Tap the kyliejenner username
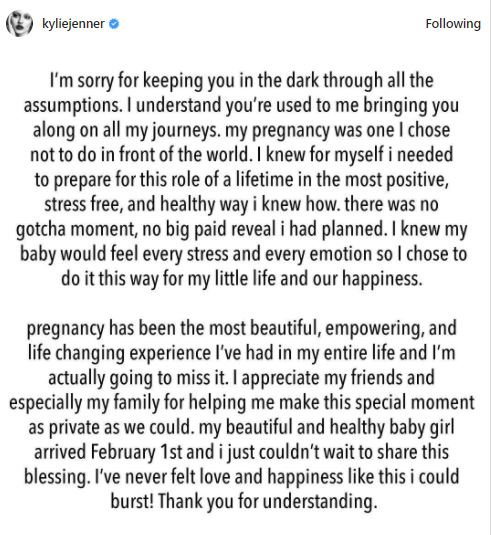Viewport: 491px width, 535px height. point(73,24)
